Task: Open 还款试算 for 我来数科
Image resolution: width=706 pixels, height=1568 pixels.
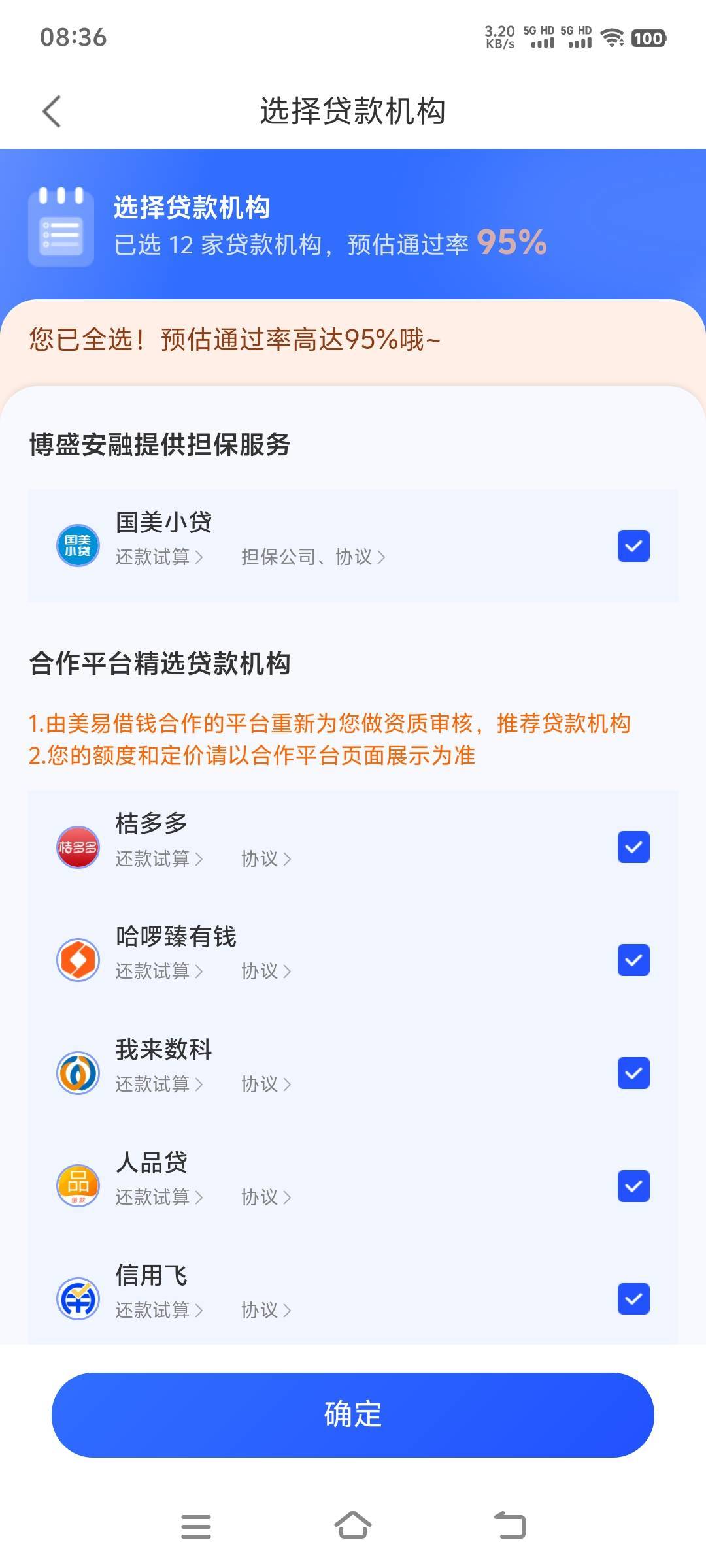Action: click(160, 1085)
